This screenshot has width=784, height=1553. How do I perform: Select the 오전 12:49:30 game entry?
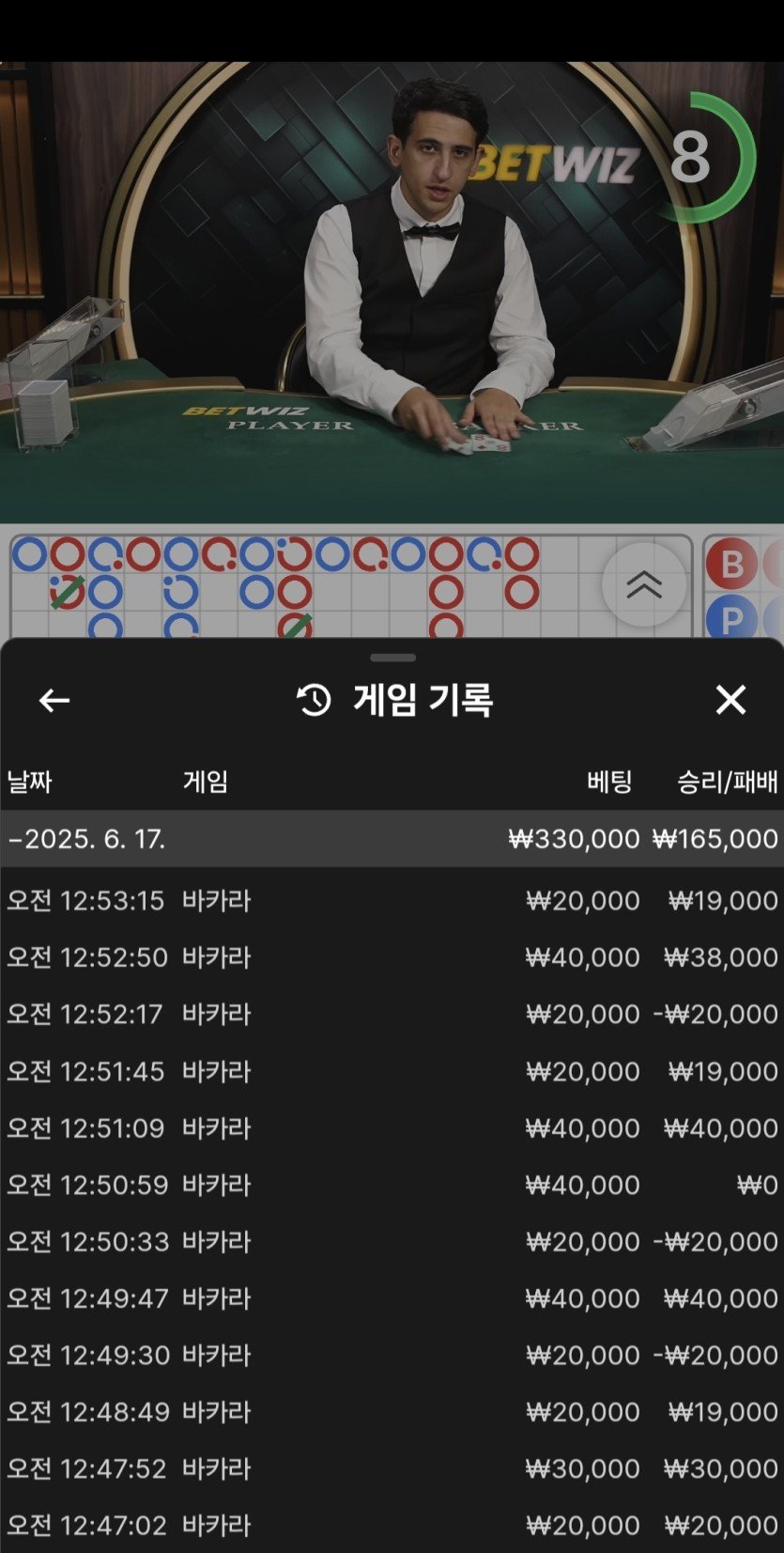(392, 1356)
